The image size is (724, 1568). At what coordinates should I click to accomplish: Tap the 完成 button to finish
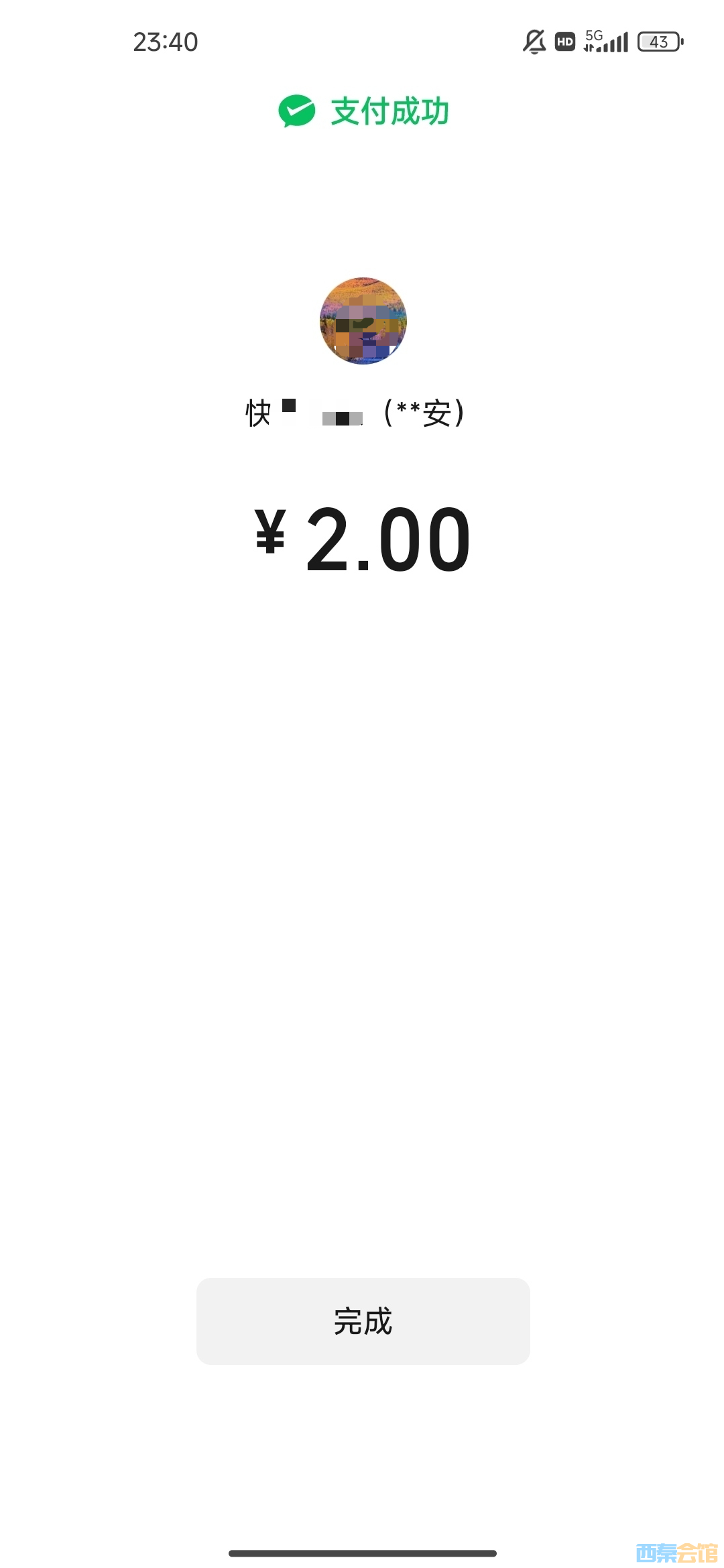(x=363, y=1321)
